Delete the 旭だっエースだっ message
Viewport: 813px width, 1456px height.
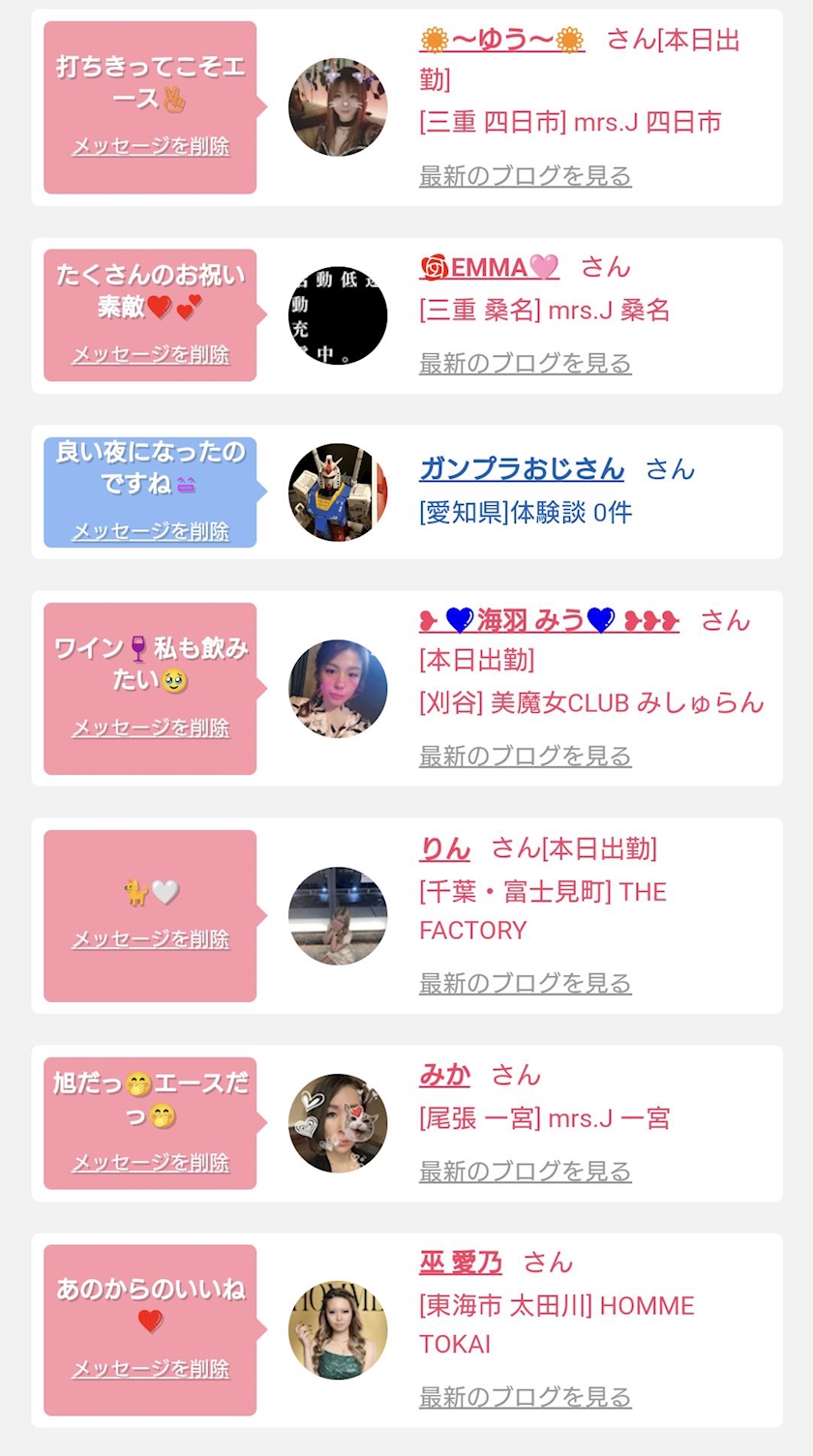coord(150,1162)
